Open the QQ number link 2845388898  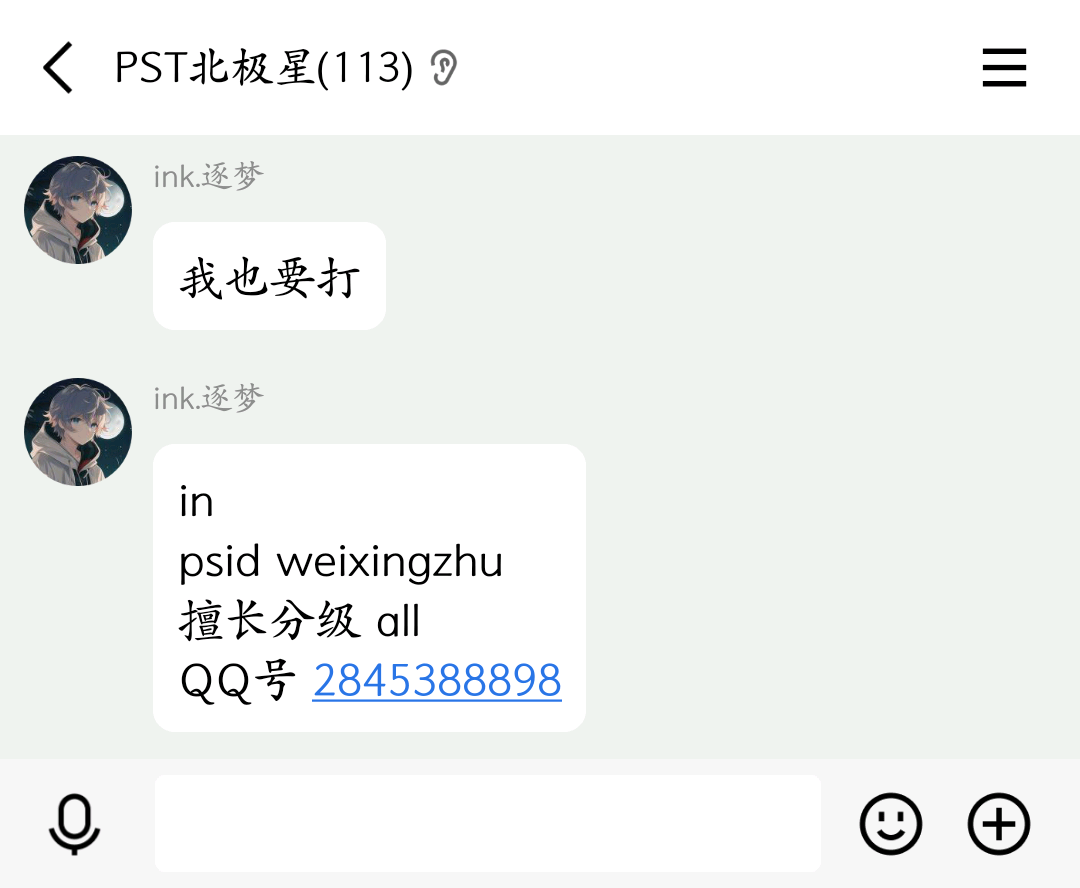coord(437,681)
